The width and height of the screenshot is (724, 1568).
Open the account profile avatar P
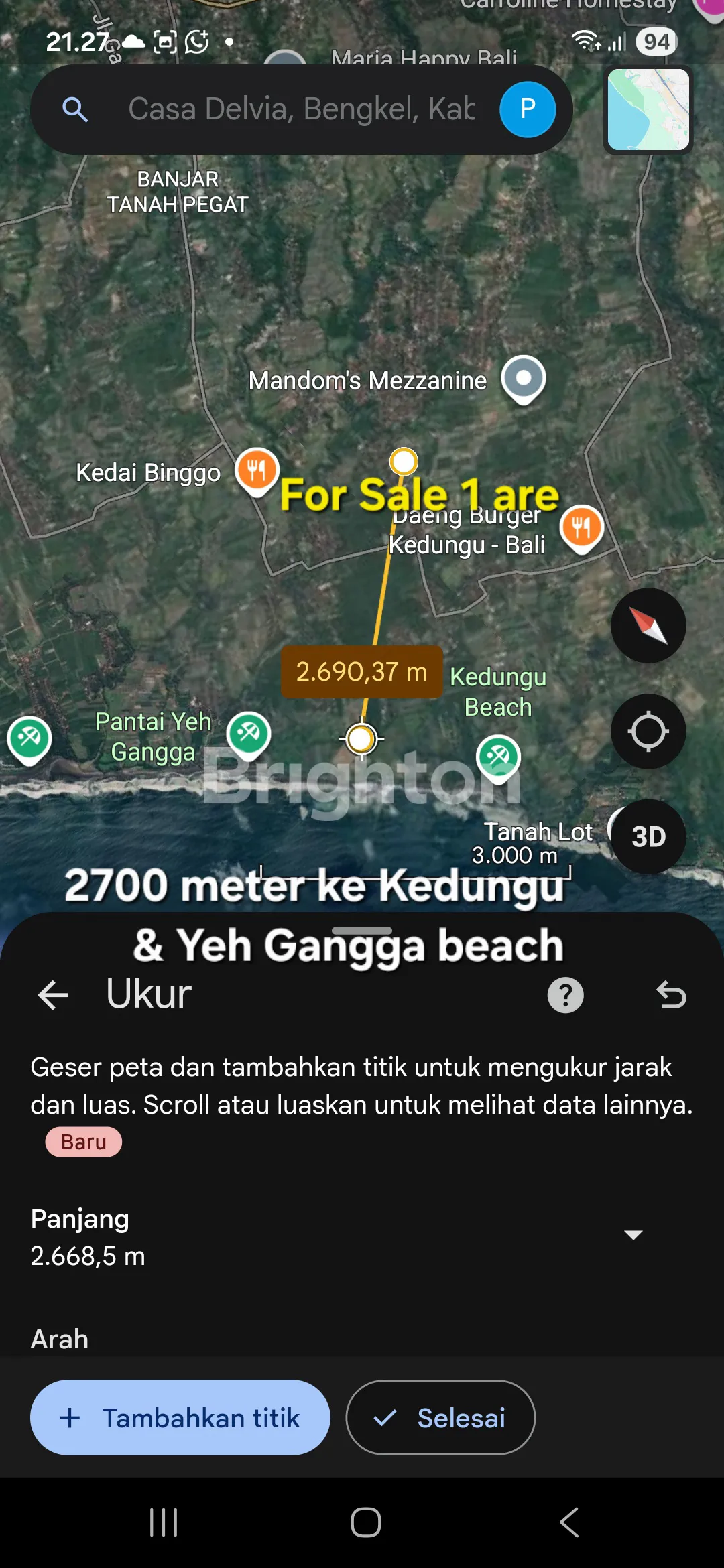coord(528,109)
